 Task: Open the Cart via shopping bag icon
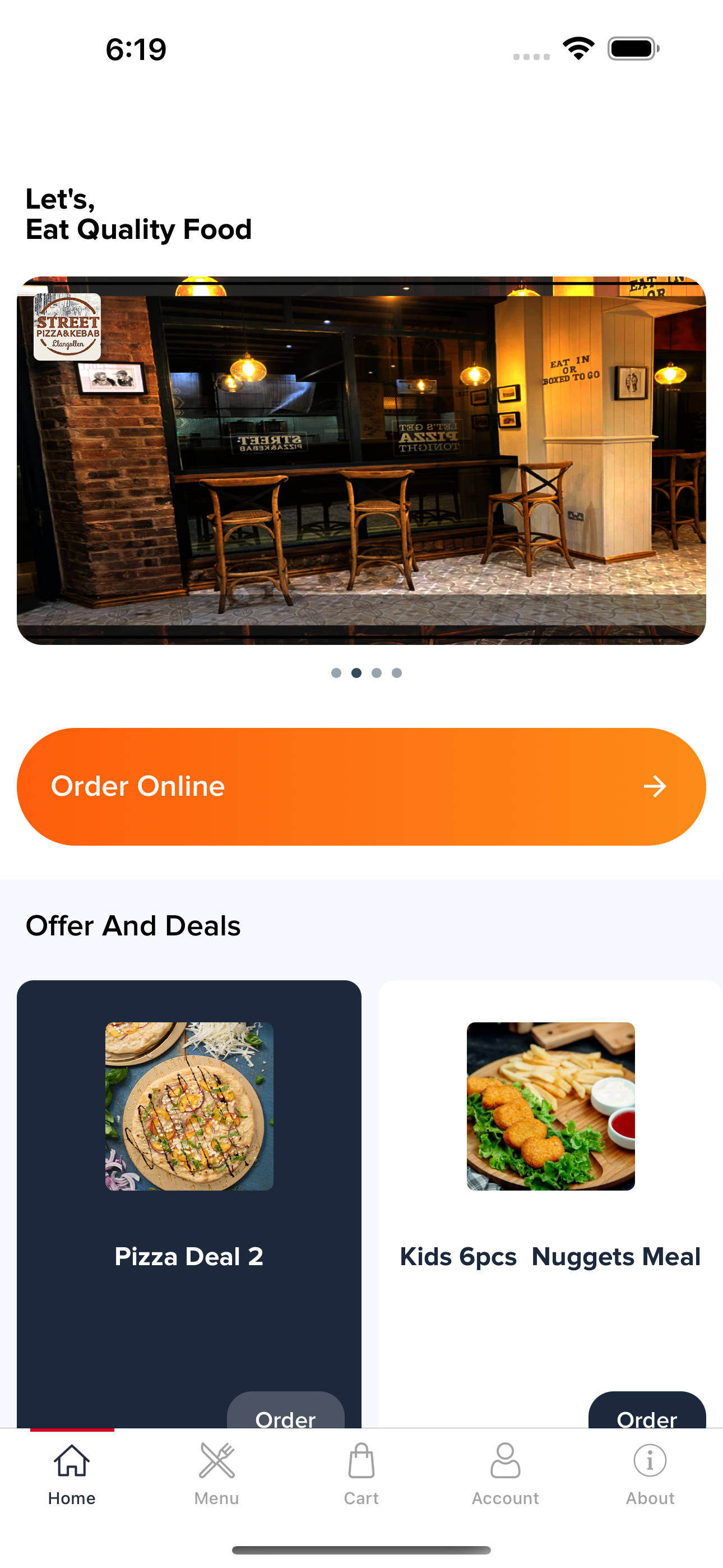click(361, 1460)
